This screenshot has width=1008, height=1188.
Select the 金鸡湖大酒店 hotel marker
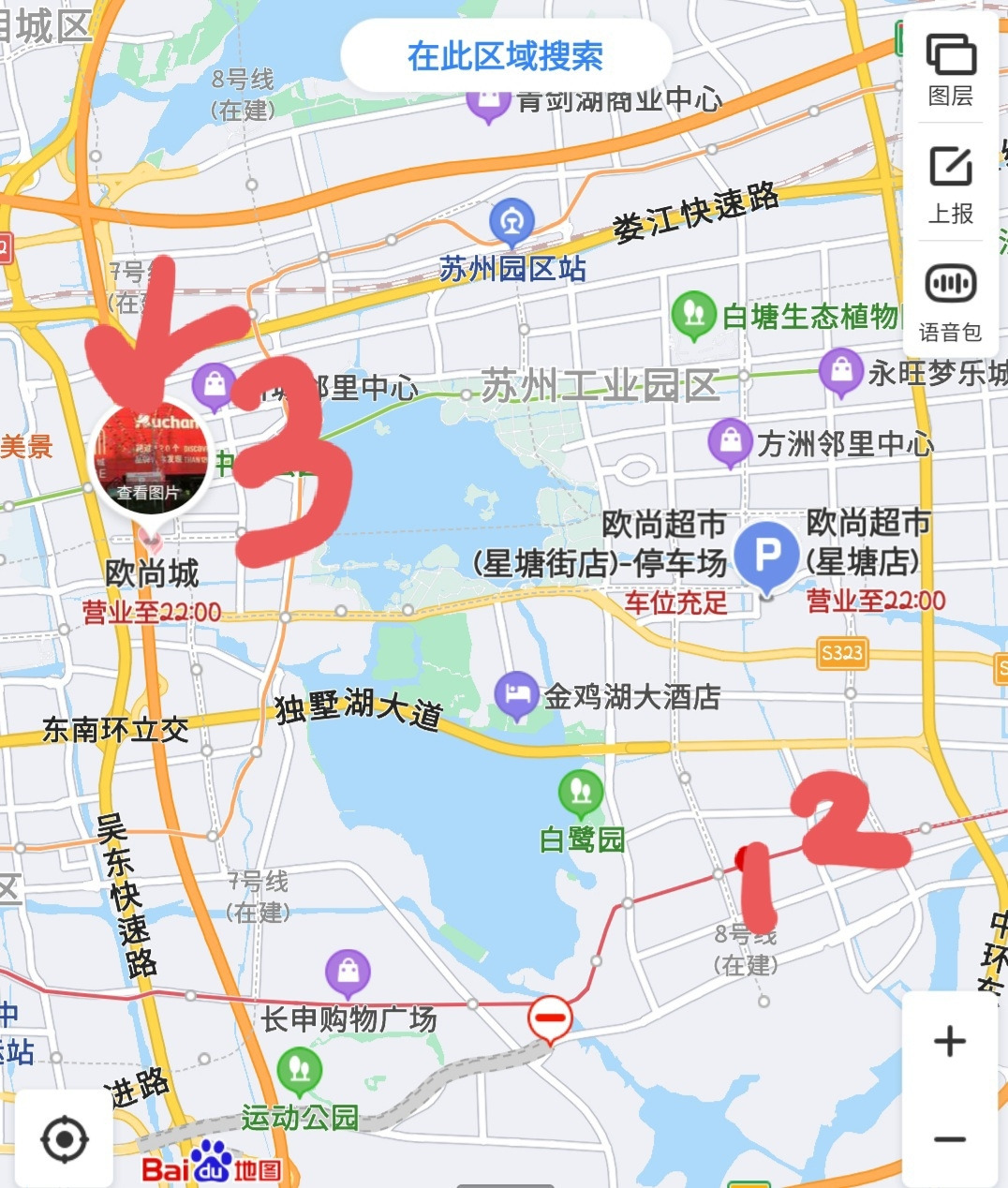click(515, 696)
